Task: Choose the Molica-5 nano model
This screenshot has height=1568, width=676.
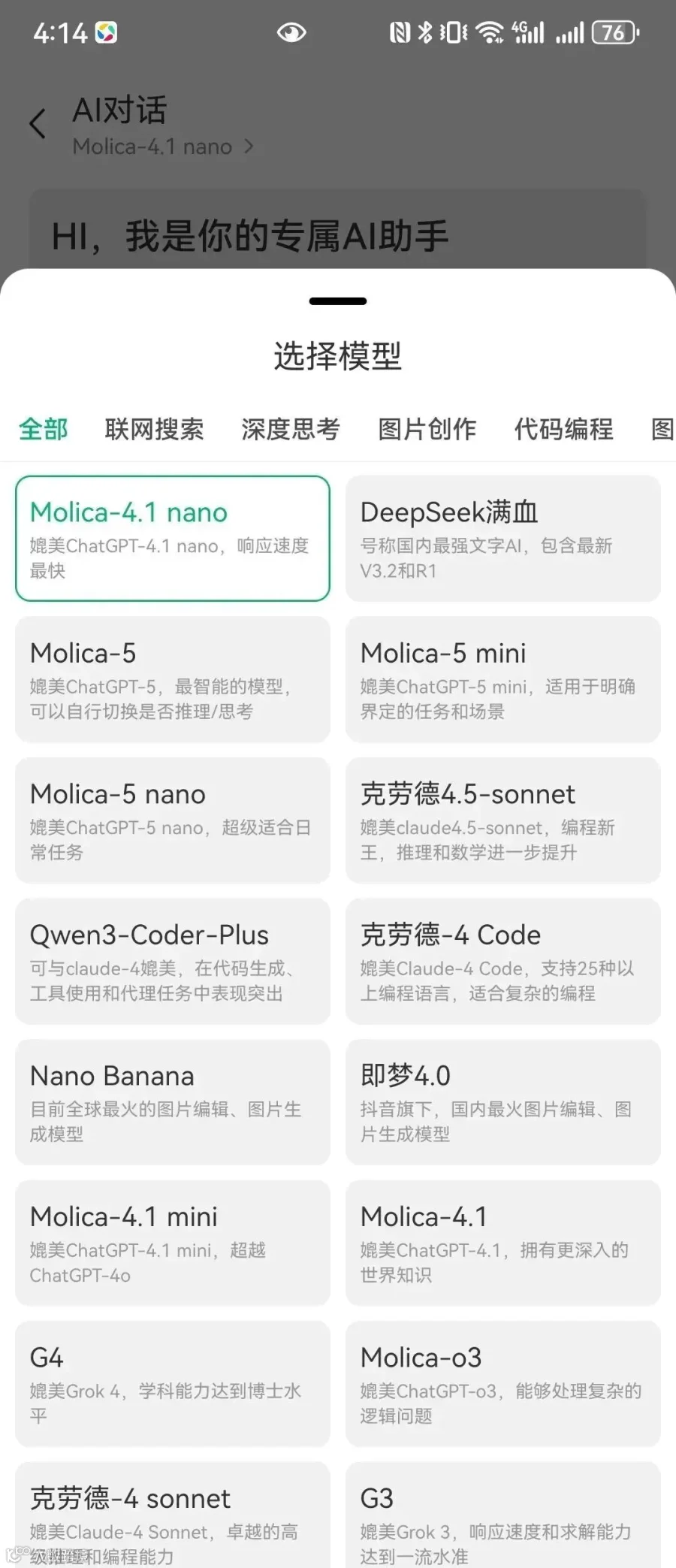Action: (x=173, y=820)
